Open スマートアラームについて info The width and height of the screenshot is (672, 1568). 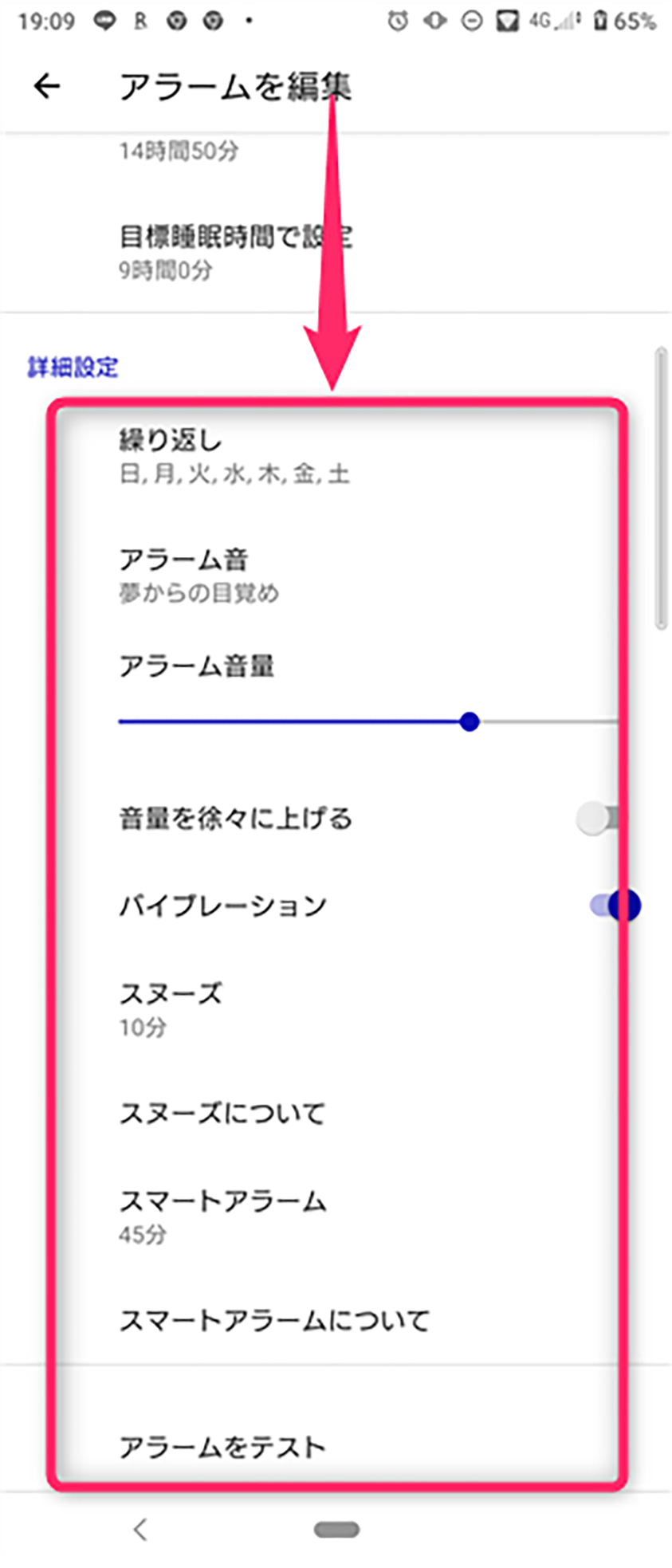click(x=273, y=1320)
